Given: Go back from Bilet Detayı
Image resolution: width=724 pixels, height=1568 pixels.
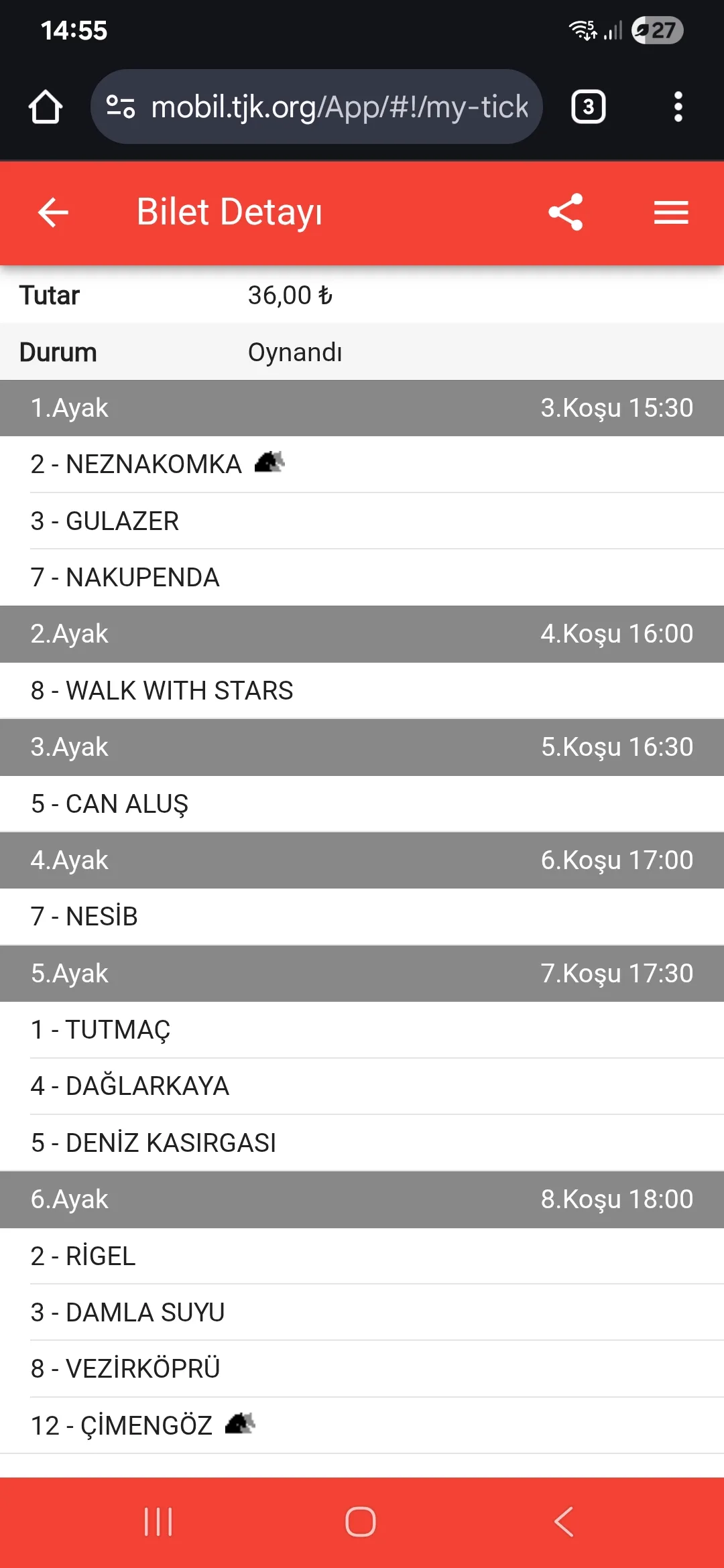Looking at the screenshot, I should coord(54,212).
